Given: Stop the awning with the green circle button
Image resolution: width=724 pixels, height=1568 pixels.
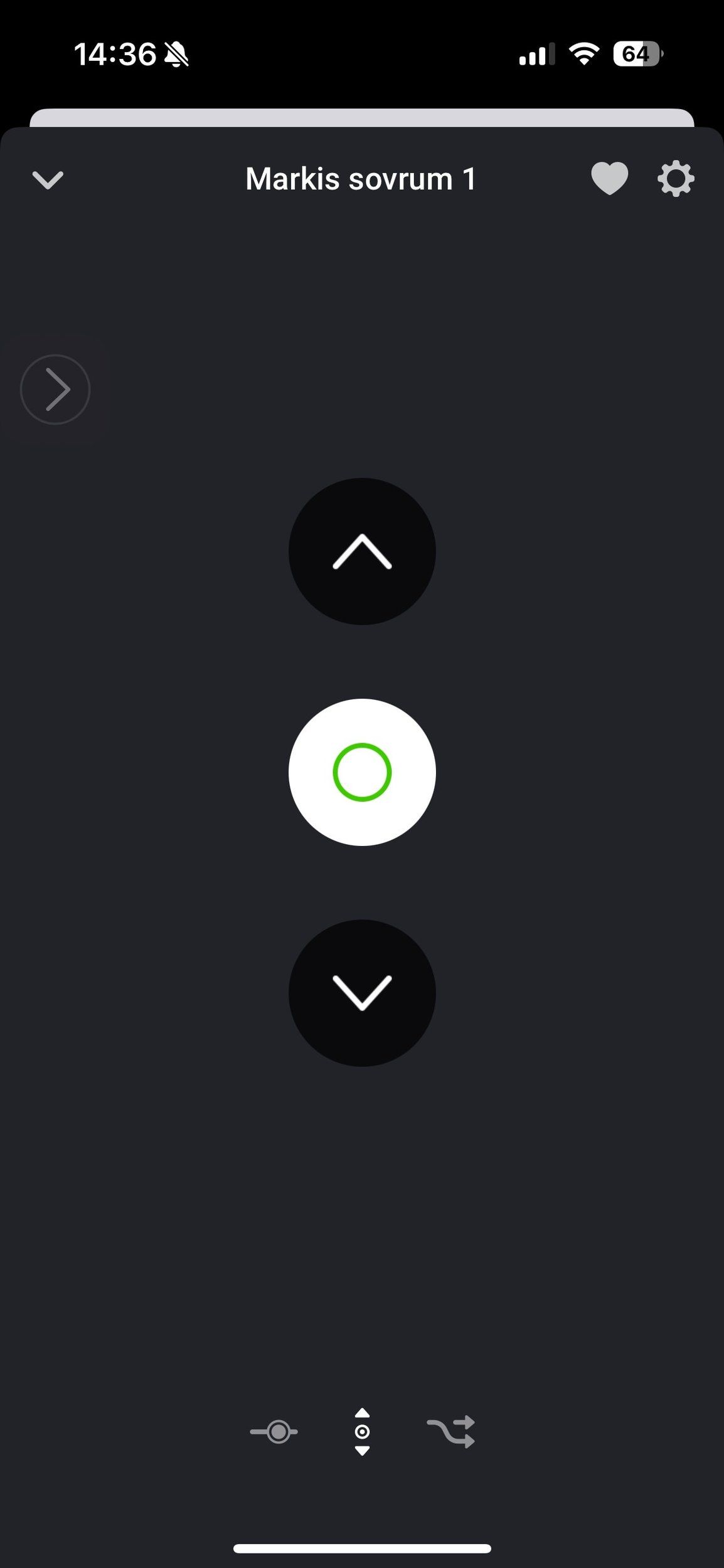Looking at the screenshot, I should click(362, 772).
